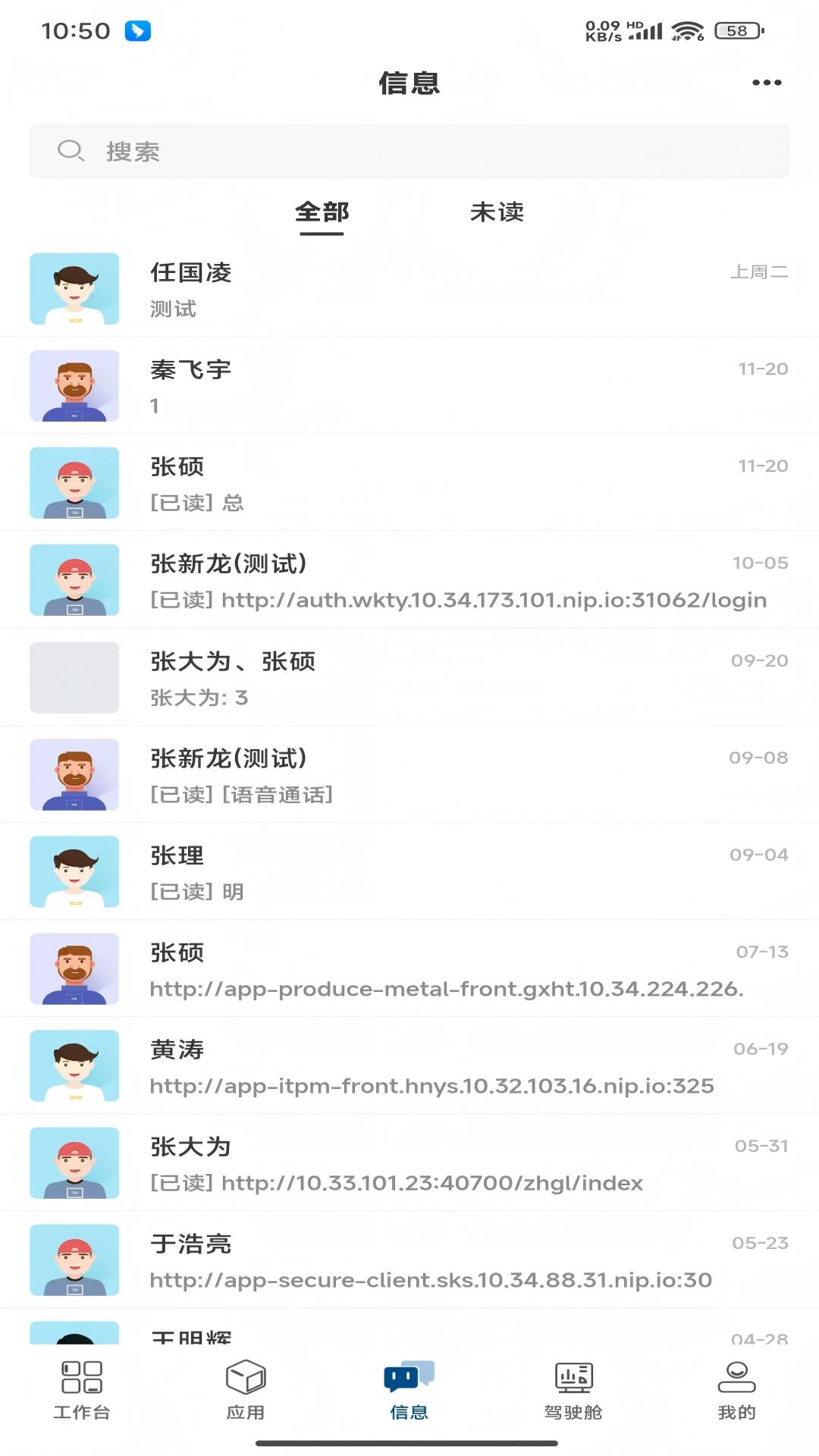Open 张新龙(测试) chat dated 10-05

(409, 580)
